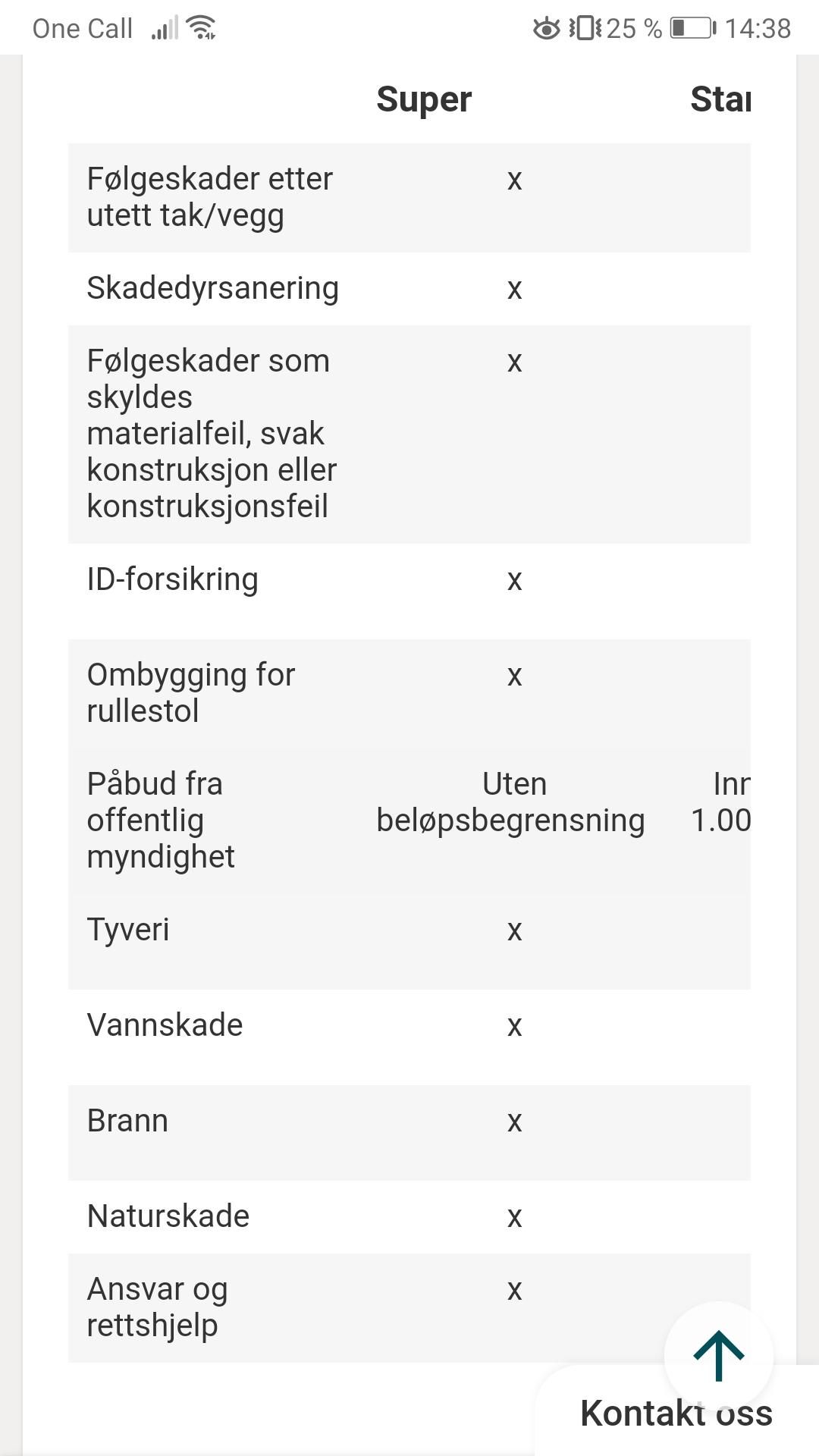The image size is (819, 1456).
Task: Open the Kontakt oss button
Action: (x=676, y=1414)
